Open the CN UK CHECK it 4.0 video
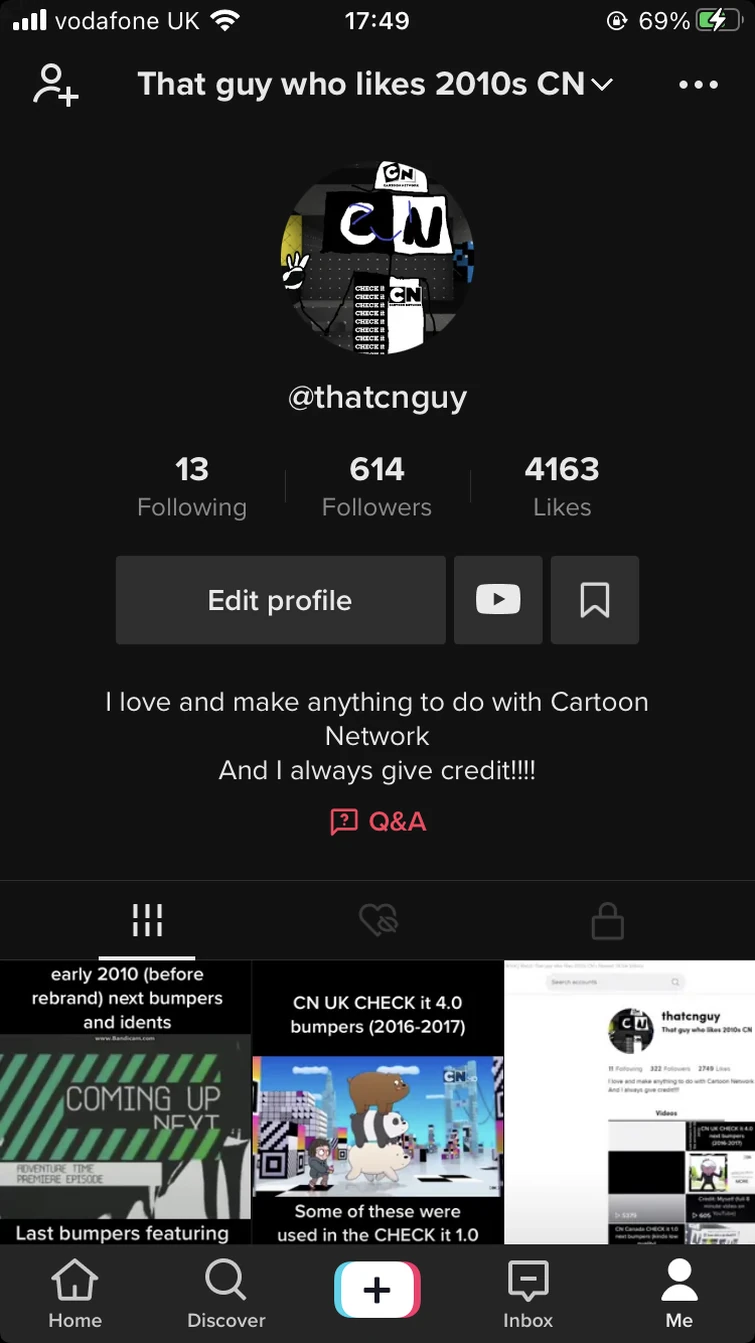755x1343 pixels. tap(377, 1102)
